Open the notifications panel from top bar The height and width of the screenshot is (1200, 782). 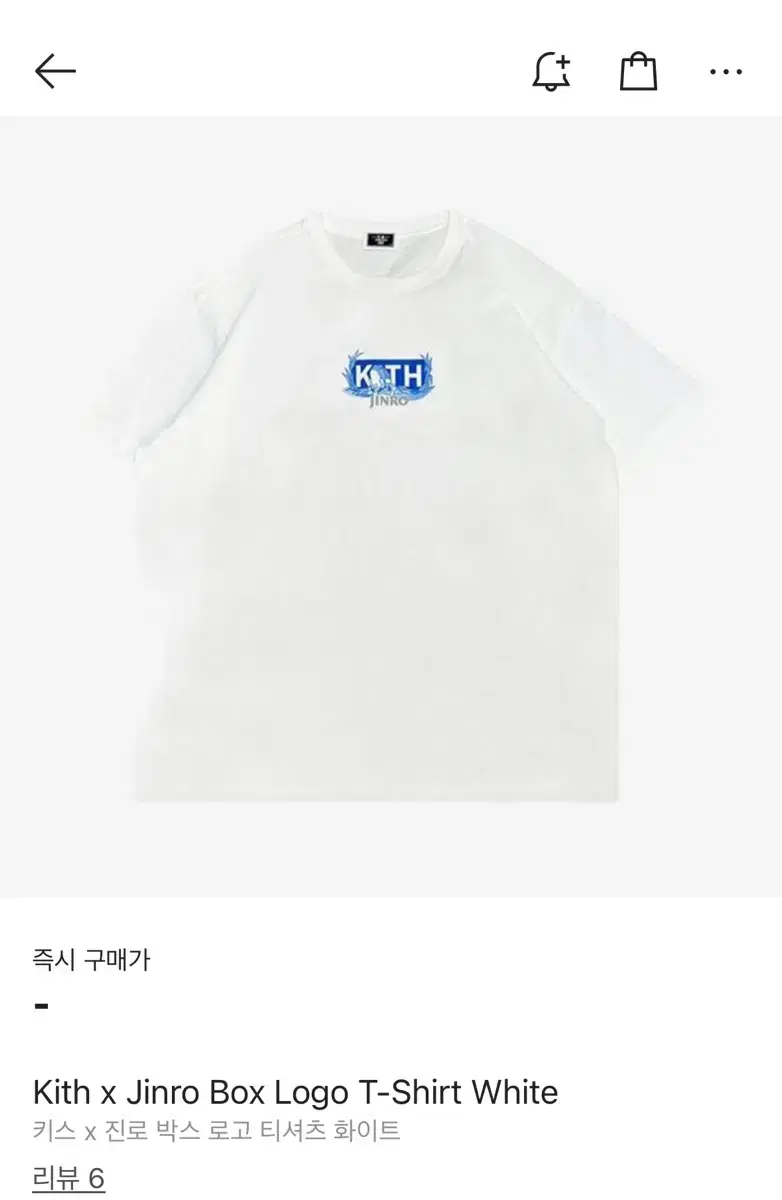[553, 70]
